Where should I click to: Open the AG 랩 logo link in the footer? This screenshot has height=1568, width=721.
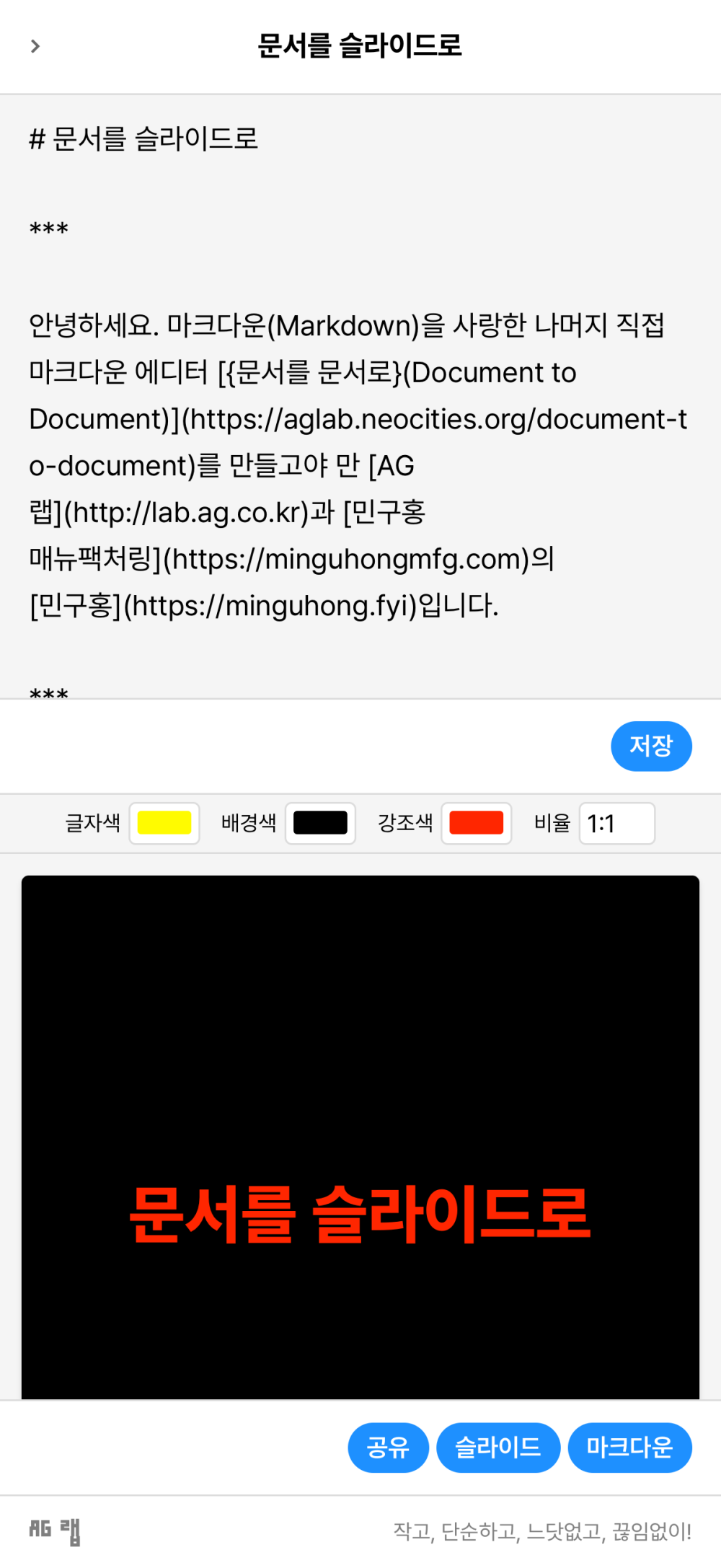pos(55,1530)
